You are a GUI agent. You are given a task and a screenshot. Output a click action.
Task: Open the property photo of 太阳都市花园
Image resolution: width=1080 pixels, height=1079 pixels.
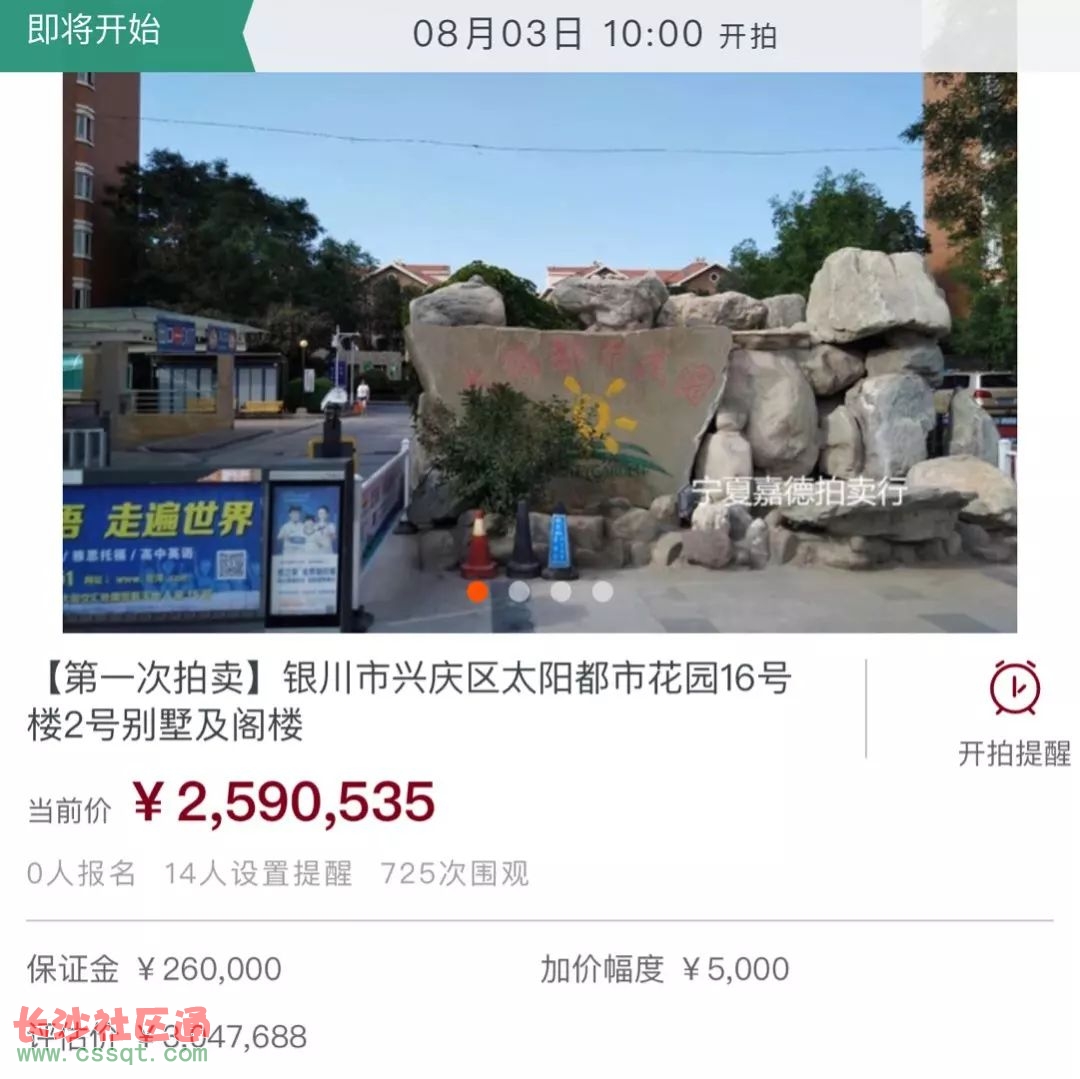[x=540, y=350]
